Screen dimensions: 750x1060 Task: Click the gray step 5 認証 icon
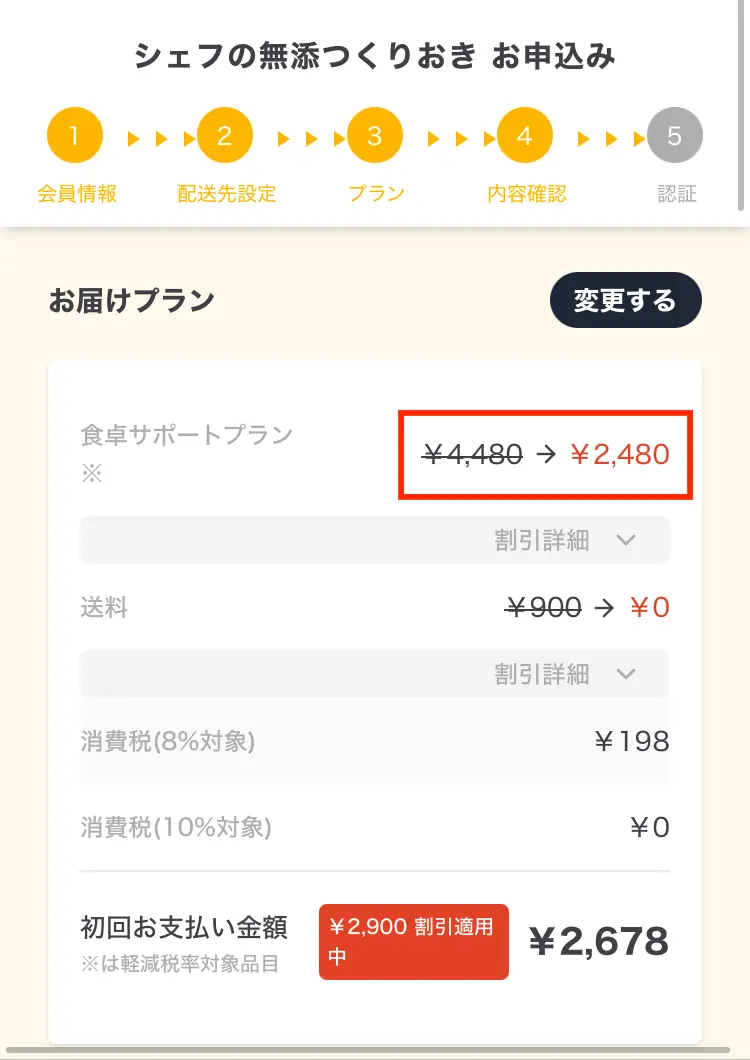click(675, 134)
